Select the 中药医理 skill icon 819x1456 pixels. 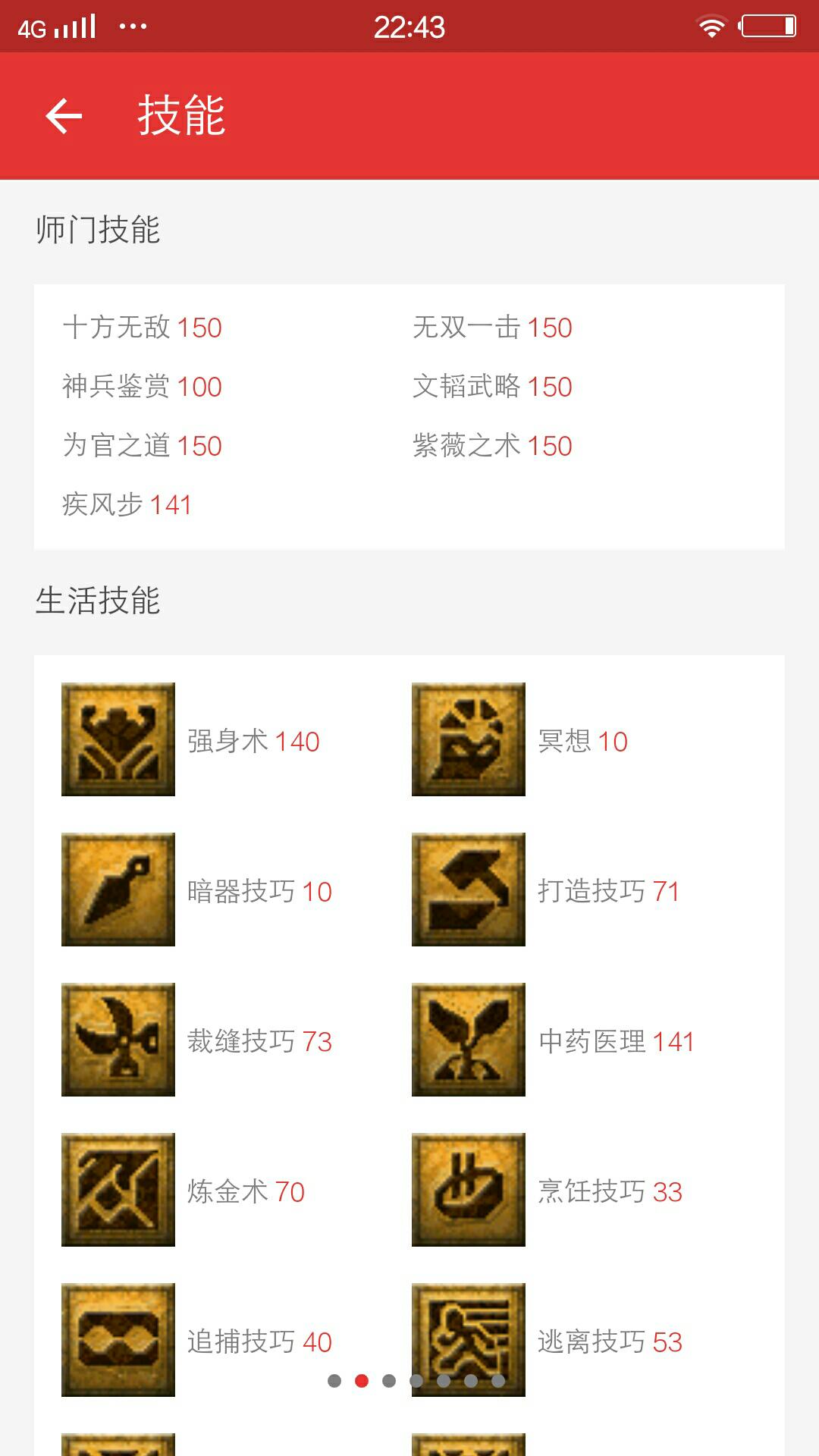click(x=468, y=1040)
